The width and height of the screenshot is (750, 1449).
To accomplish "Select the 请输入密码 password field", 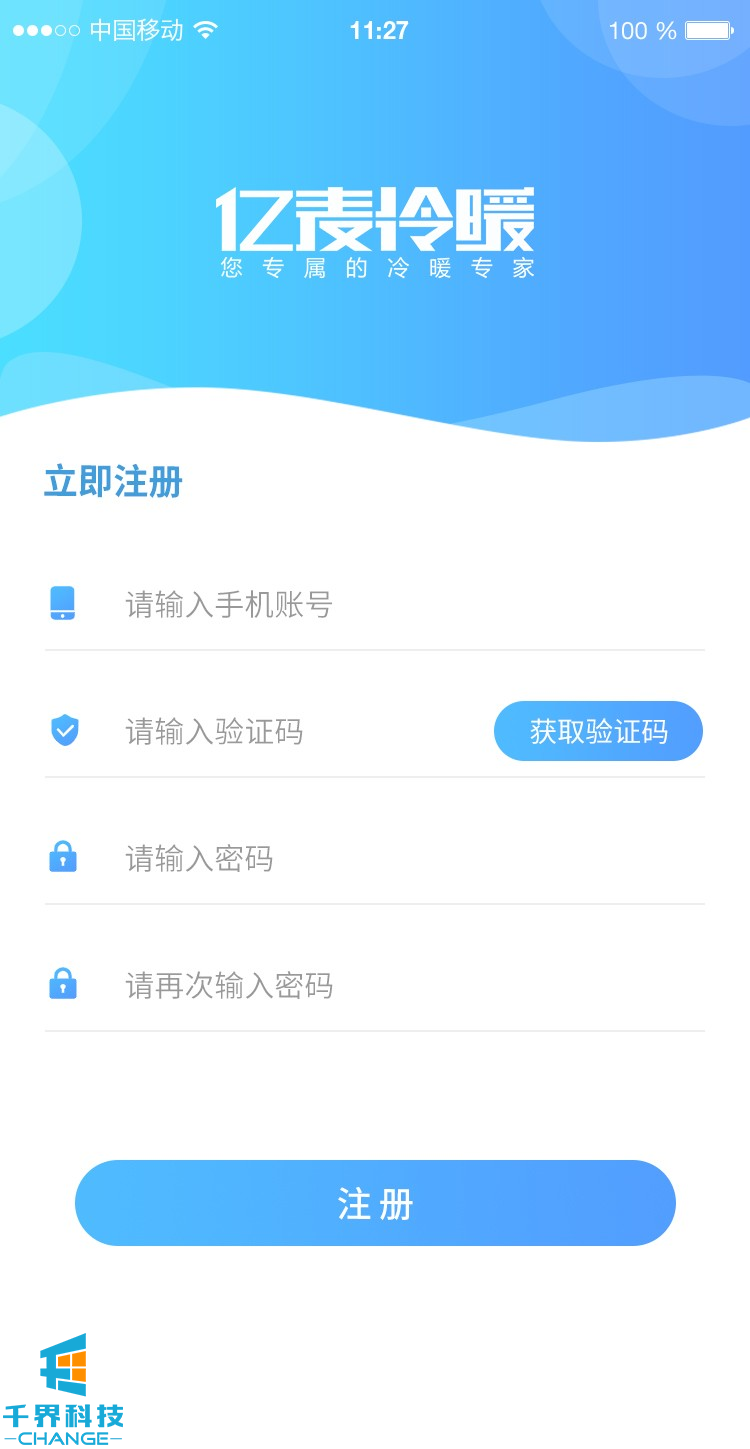I will (400, 859).
